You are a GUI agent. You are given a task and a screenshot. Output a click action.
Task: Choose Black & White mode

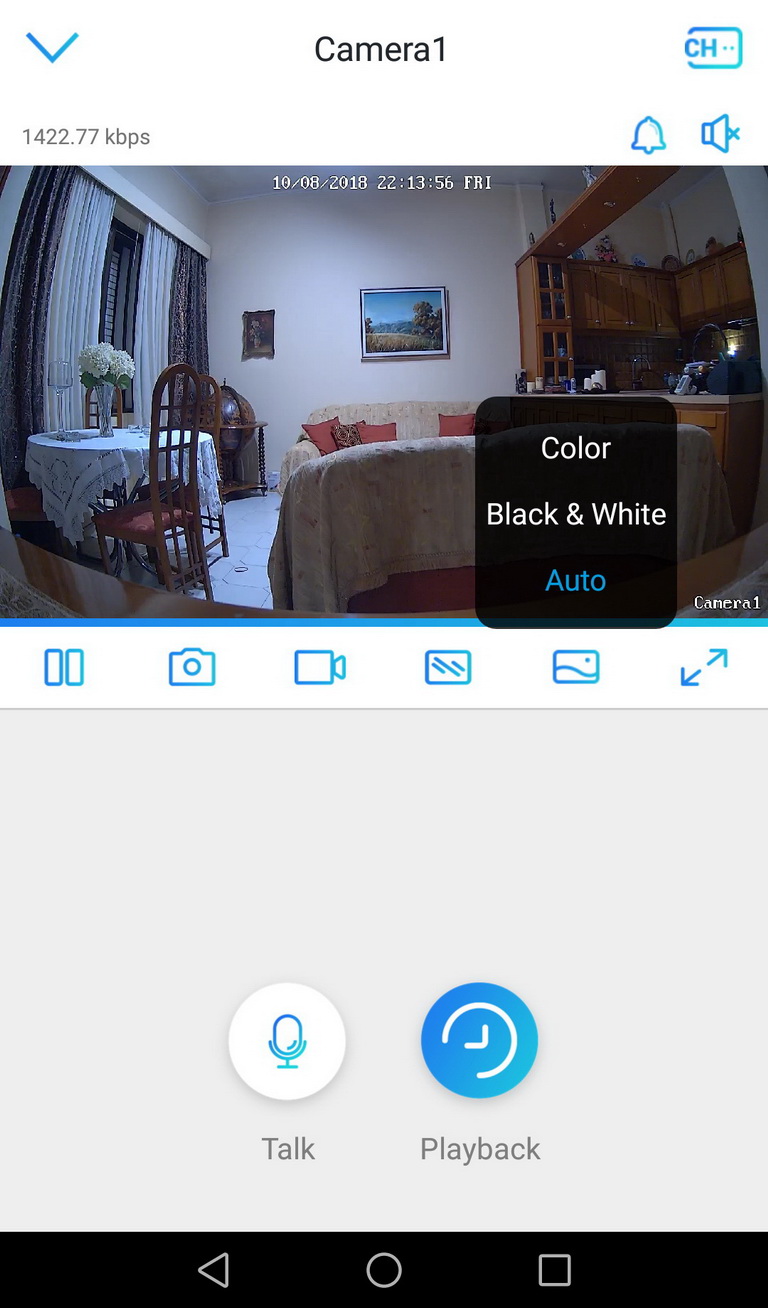[576, 514]
